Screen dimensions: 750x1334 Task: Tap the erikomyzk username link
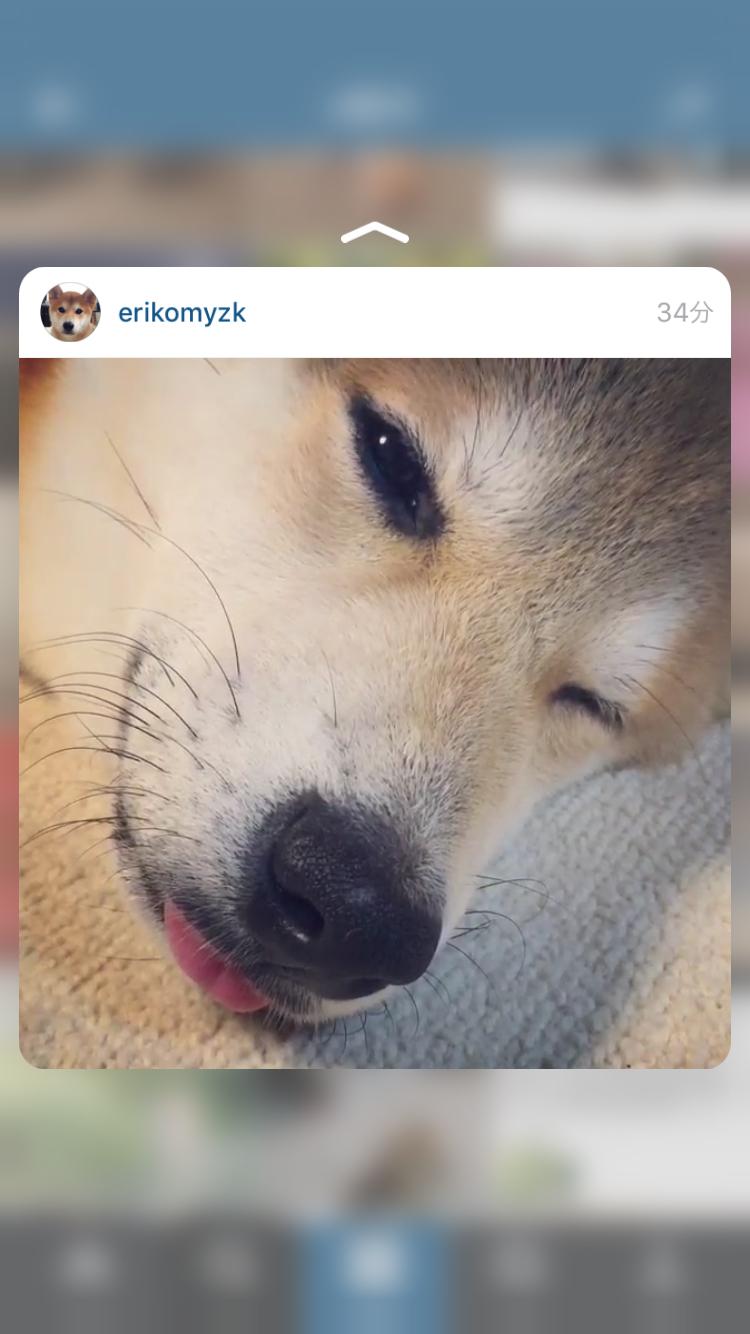point(182,313)
